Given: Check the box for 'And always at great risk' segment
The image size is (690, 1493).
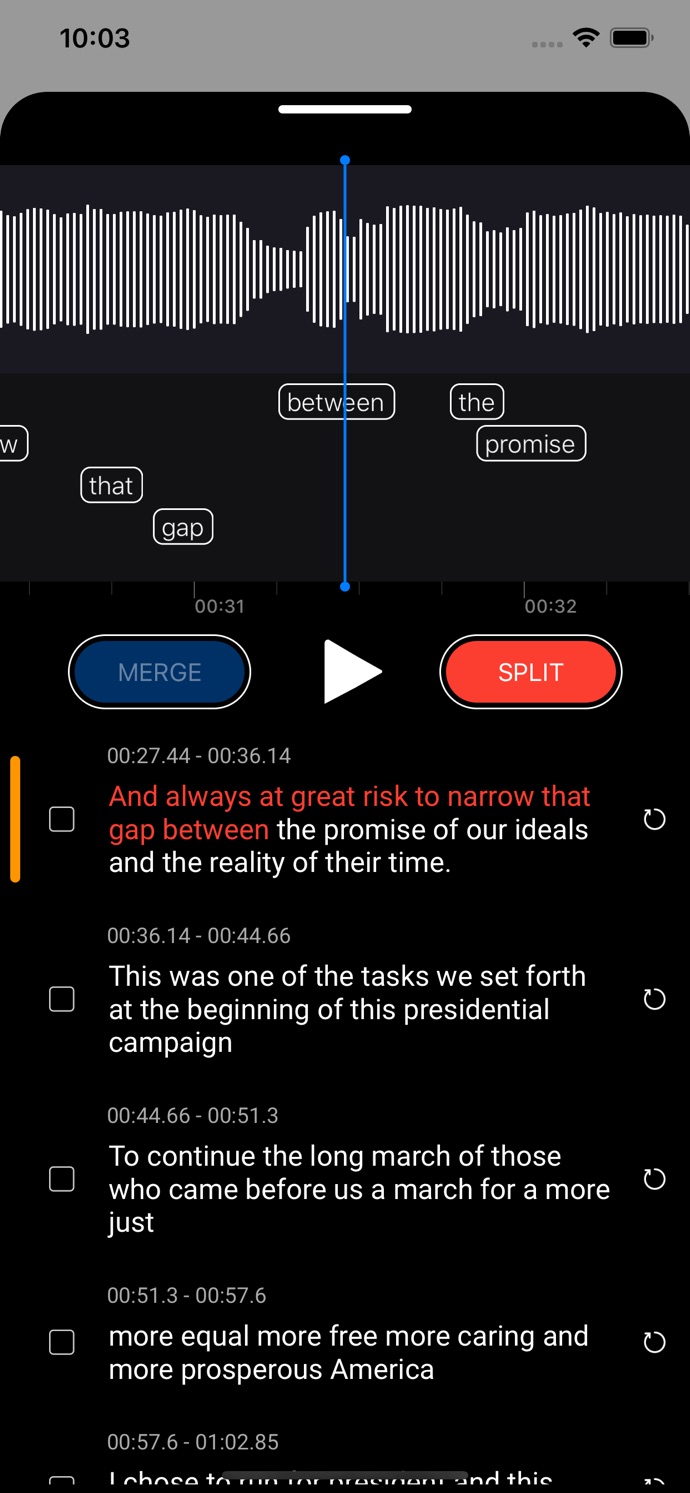Looking at the screenshot, I should pyautogui.click(x=62, y=820).
